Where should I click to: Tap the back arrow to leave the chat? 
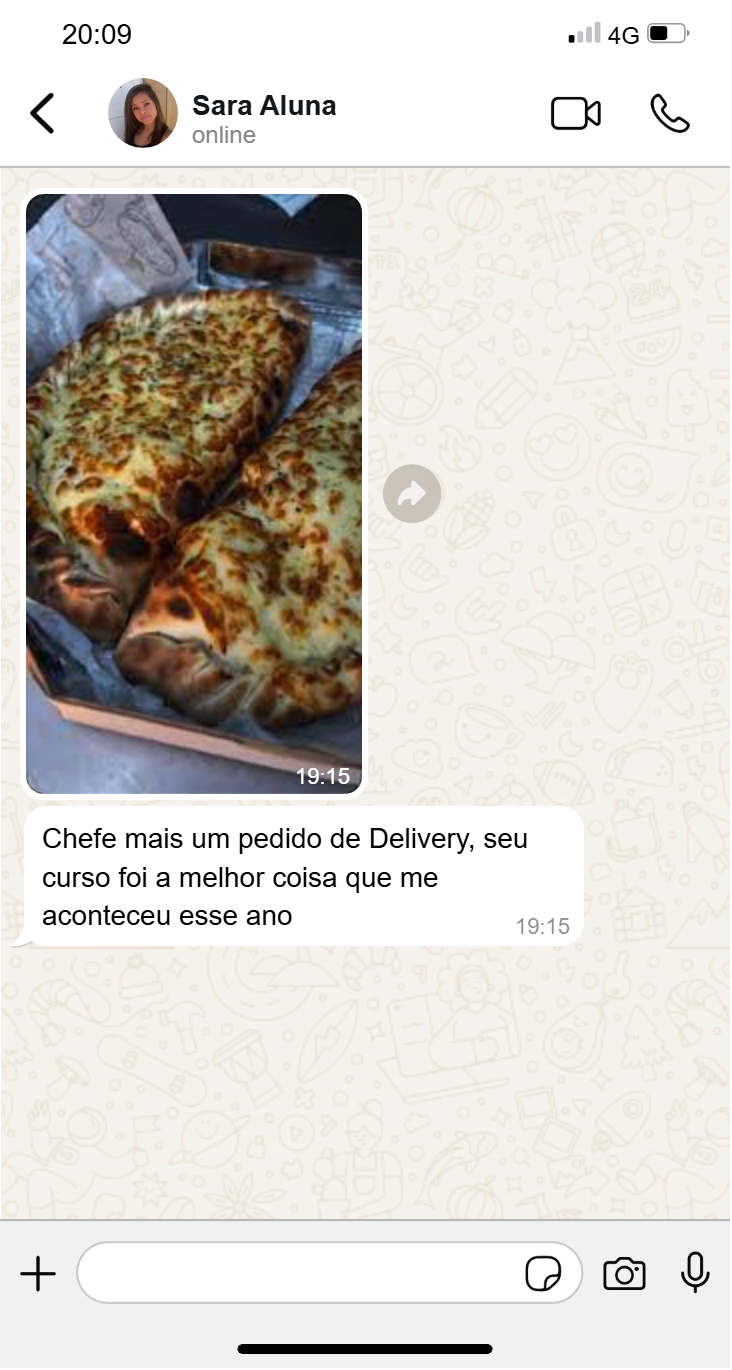(42, 113)
